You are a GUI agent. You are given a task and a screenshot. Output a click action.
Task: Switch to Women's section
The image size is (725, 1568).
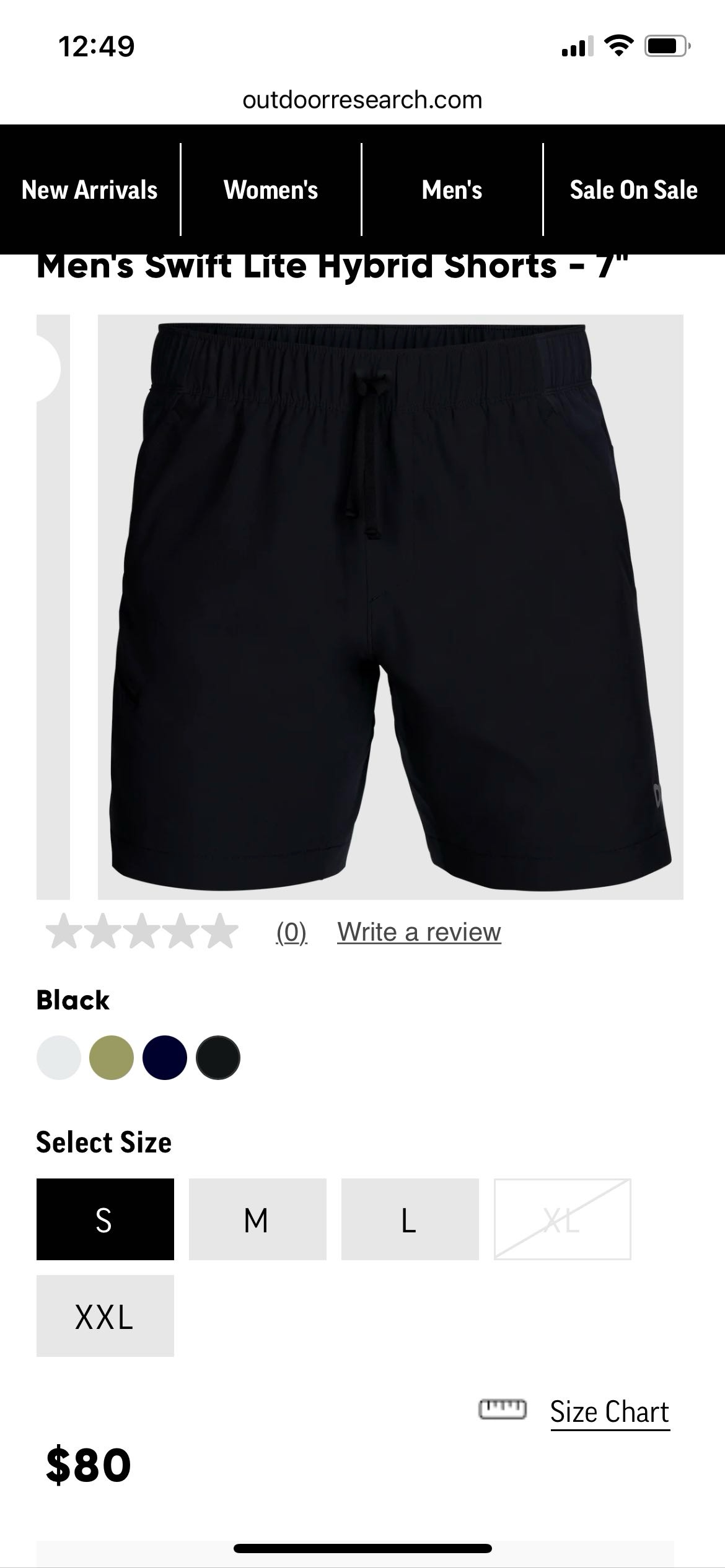[271, 189]
